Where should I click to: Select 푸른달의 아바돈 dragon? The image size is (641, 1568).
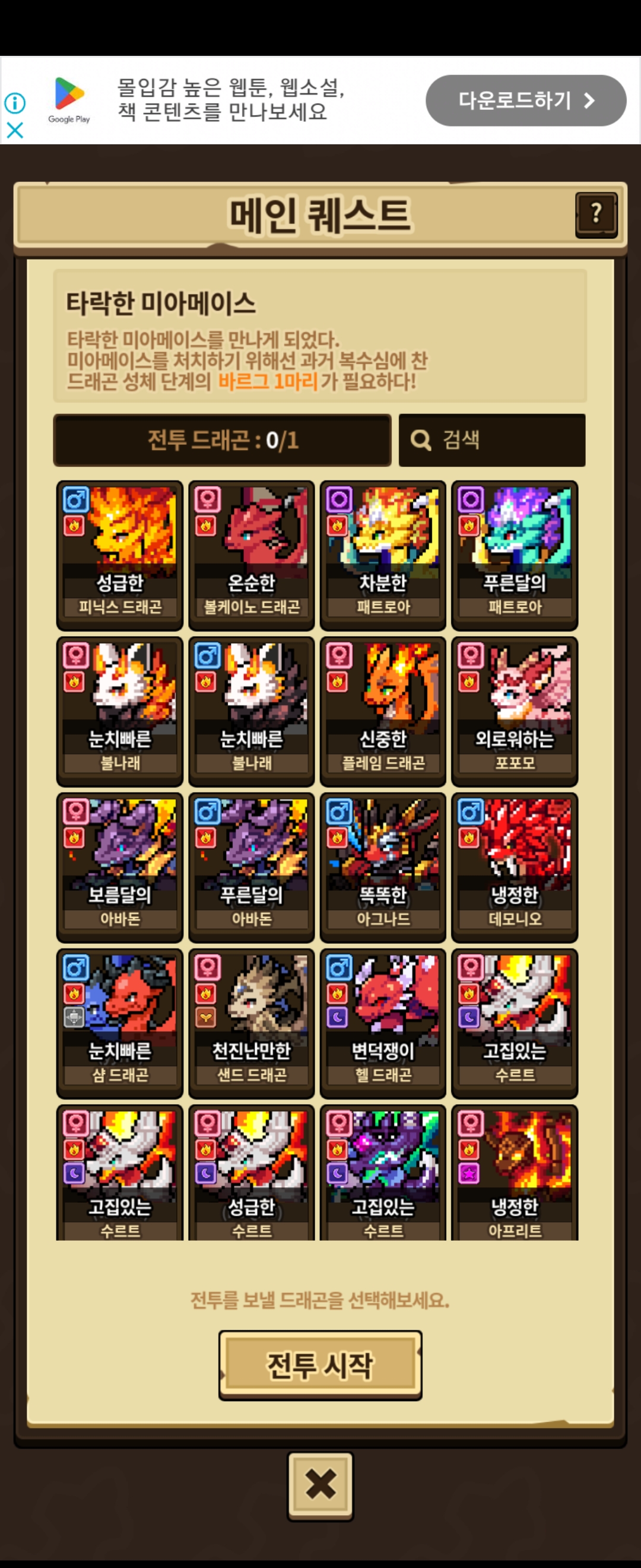coord(251,867)
